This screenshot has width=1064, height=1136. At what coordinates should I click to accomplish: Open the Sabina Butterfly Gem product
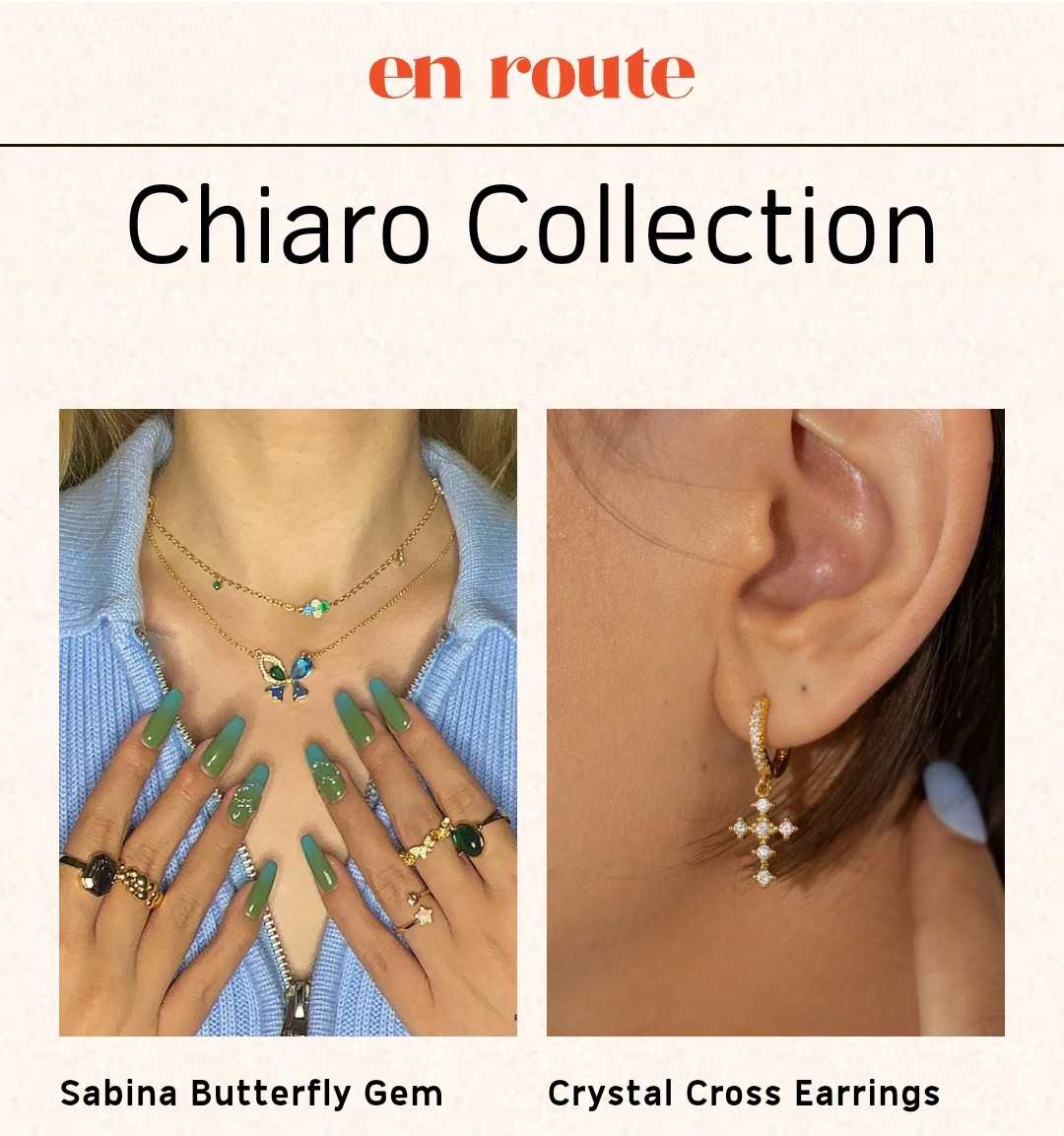click(x=288, y=722)
